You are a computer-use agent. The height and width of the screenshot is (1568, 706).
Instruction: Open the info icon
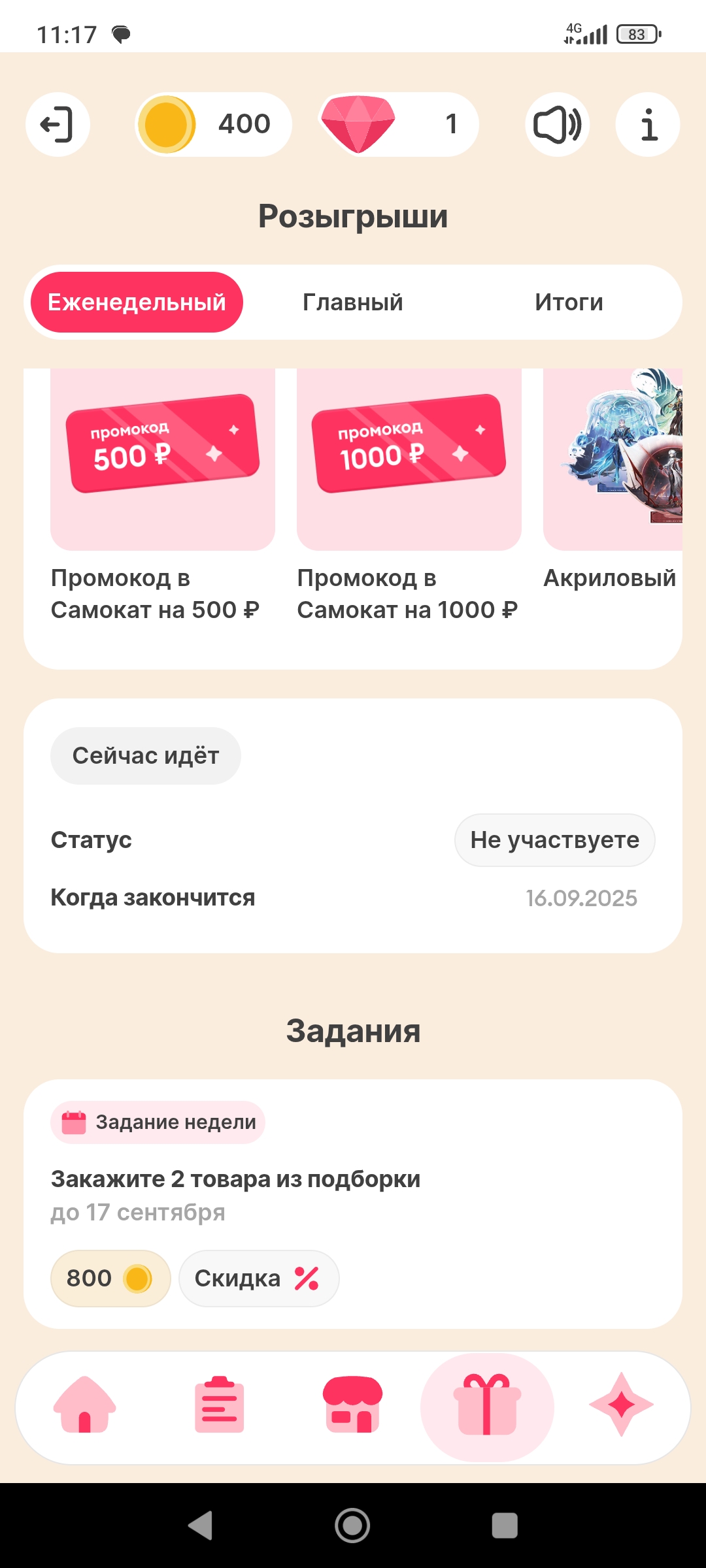point(648,124)
